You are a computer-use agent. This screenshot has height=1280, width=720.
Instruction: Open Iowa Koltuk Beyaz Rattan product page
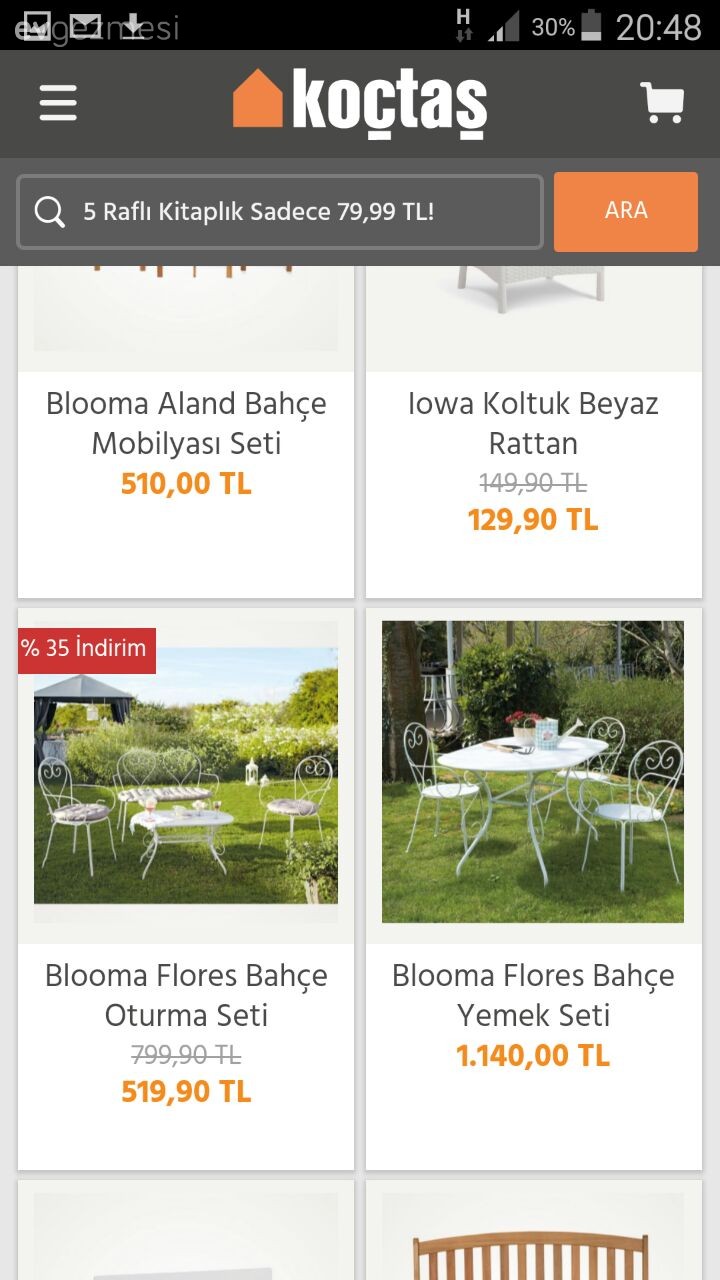(533, 423)
